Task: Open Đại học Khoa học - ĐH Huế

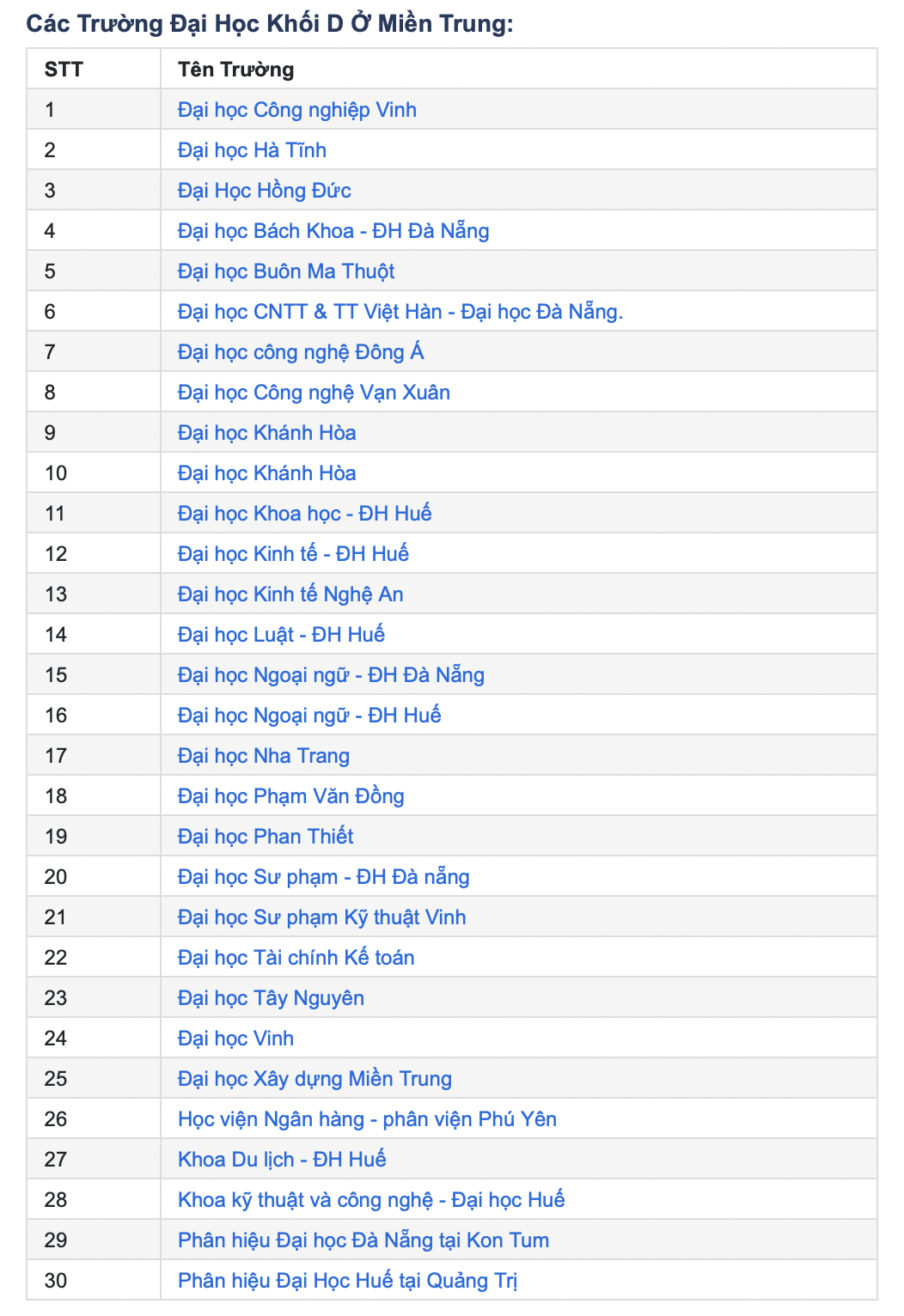Action: pos(304,514)
